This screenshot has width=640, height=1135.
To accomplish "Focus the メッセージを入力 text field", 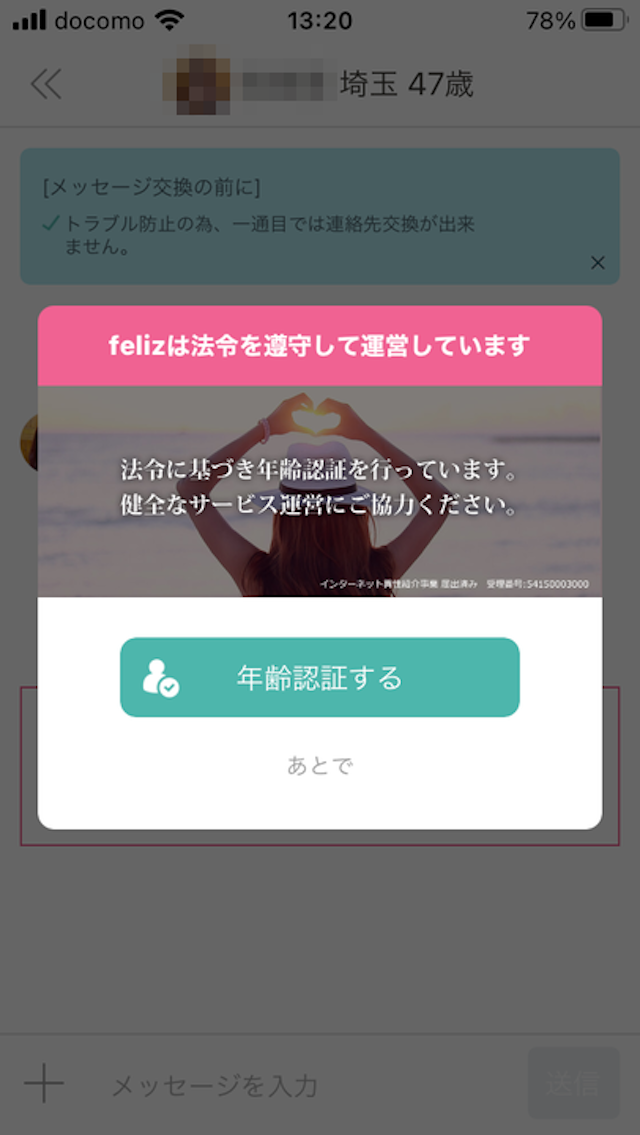I will tap(300, 1085).
